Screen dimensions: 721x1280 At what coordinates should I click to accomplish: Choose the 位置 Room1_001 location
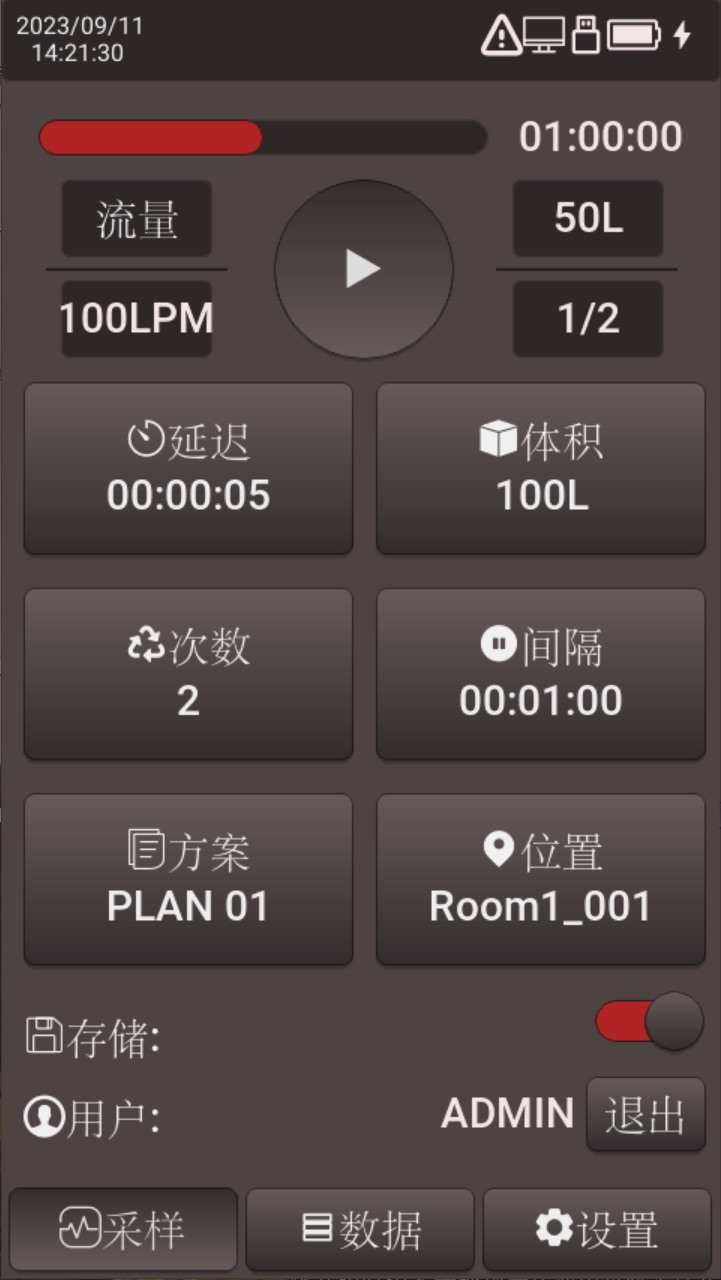[541, 880]
